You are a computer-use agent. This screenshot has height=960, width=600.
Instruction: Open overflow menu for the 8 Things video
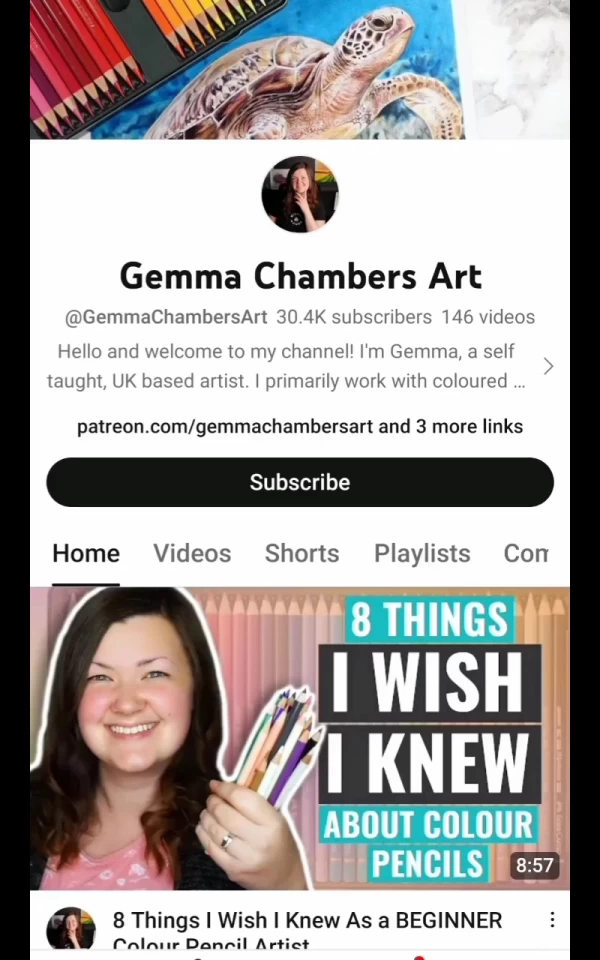tap(552, 920)
